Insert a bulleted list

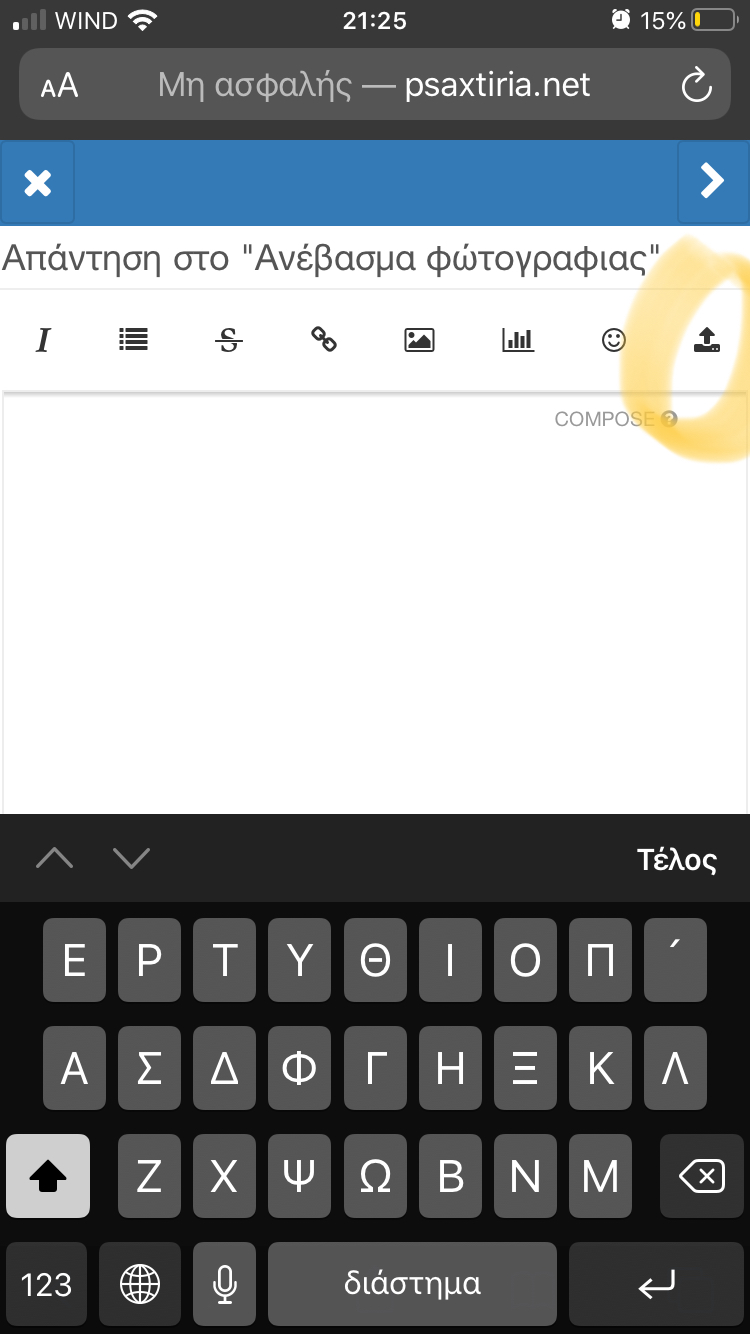coord(133,340)
